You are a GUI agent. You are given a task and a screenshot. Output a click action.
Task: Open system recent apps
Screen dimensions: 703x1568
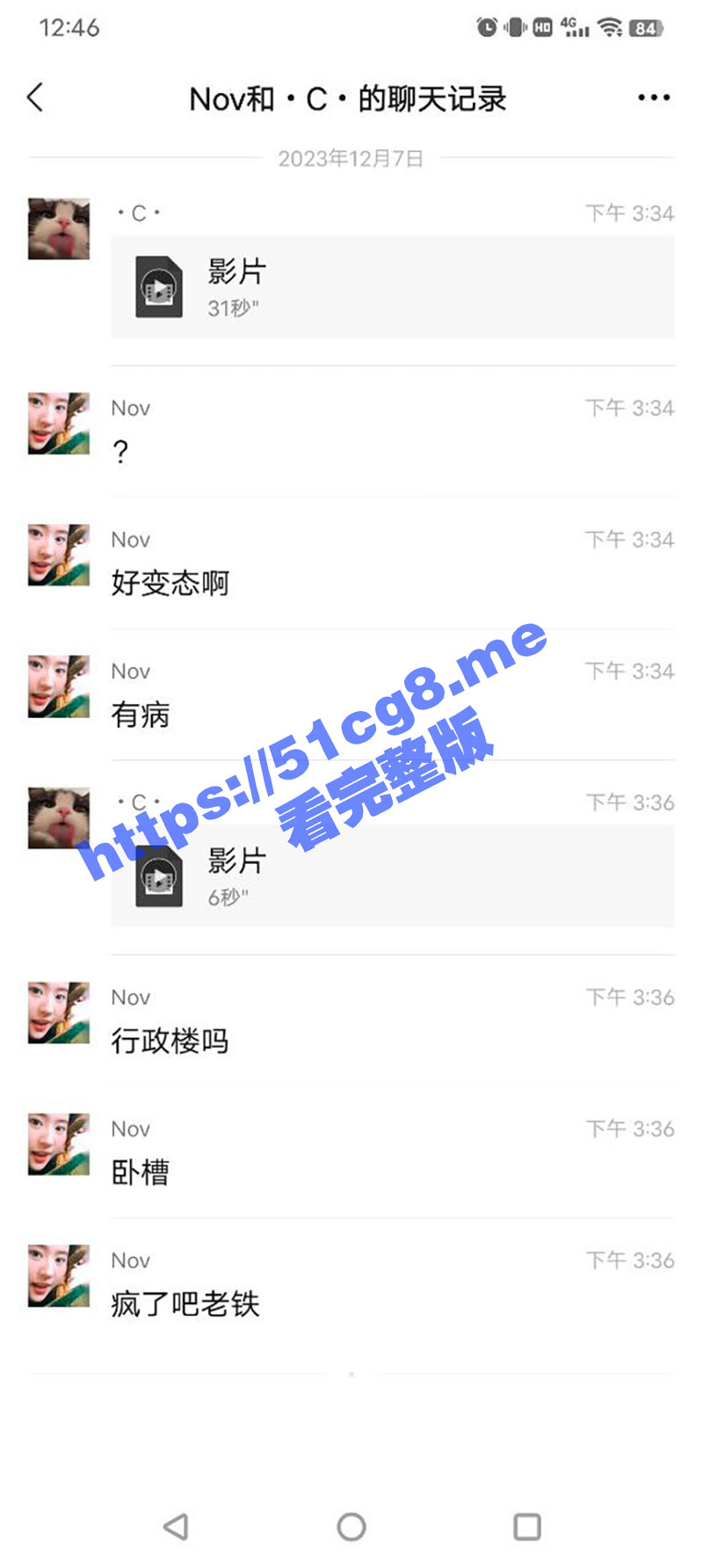click(527, 1527)
